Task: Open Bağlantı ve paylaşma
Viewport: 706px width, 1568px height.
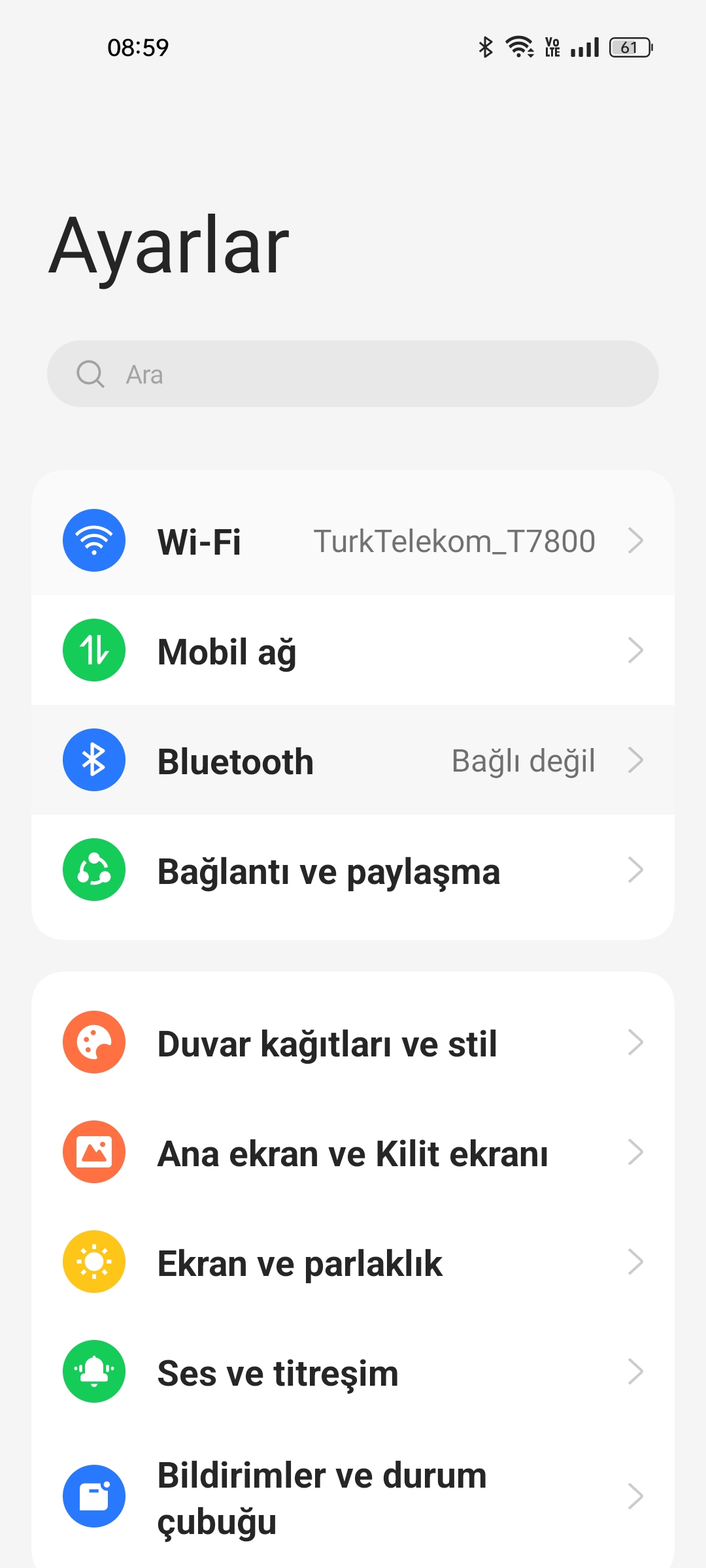Action: [353, 870]
